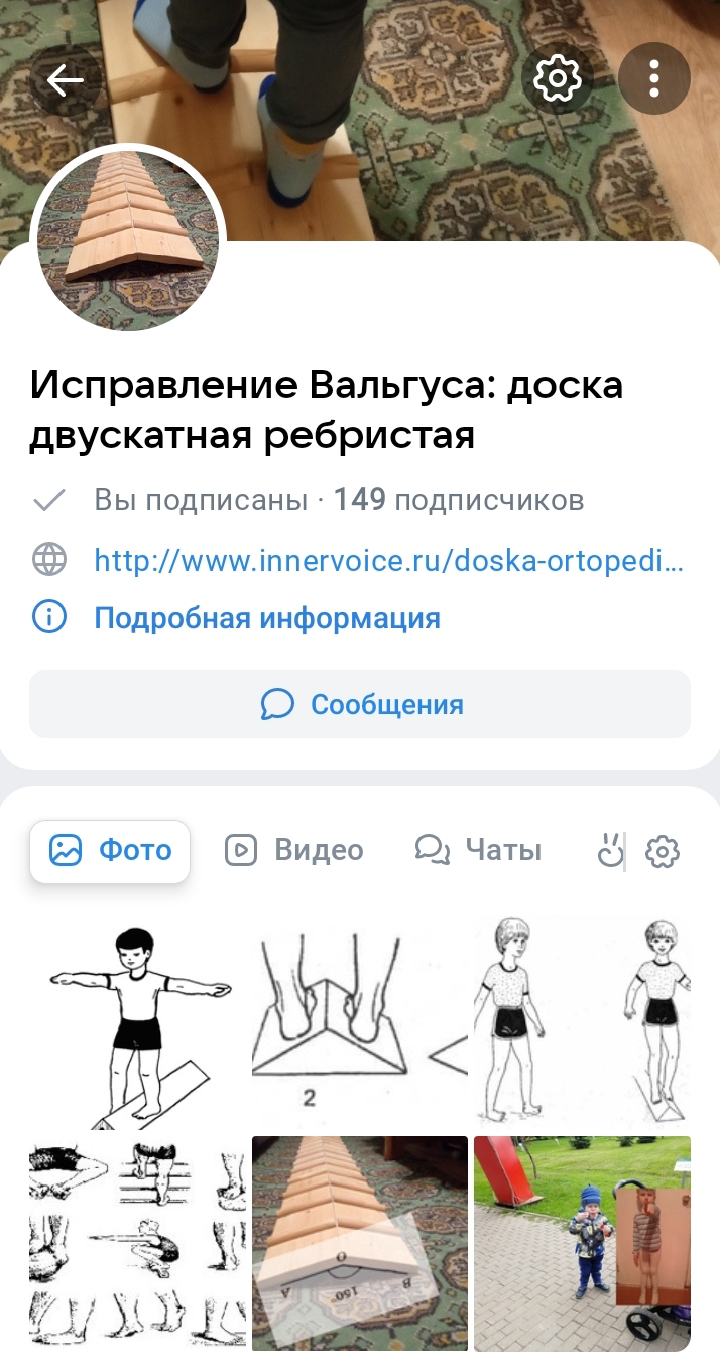Tap the 'Сообщения' button
Image resolution: width=720 pixels, height=1358 pixels.
[x=360, y=704]
